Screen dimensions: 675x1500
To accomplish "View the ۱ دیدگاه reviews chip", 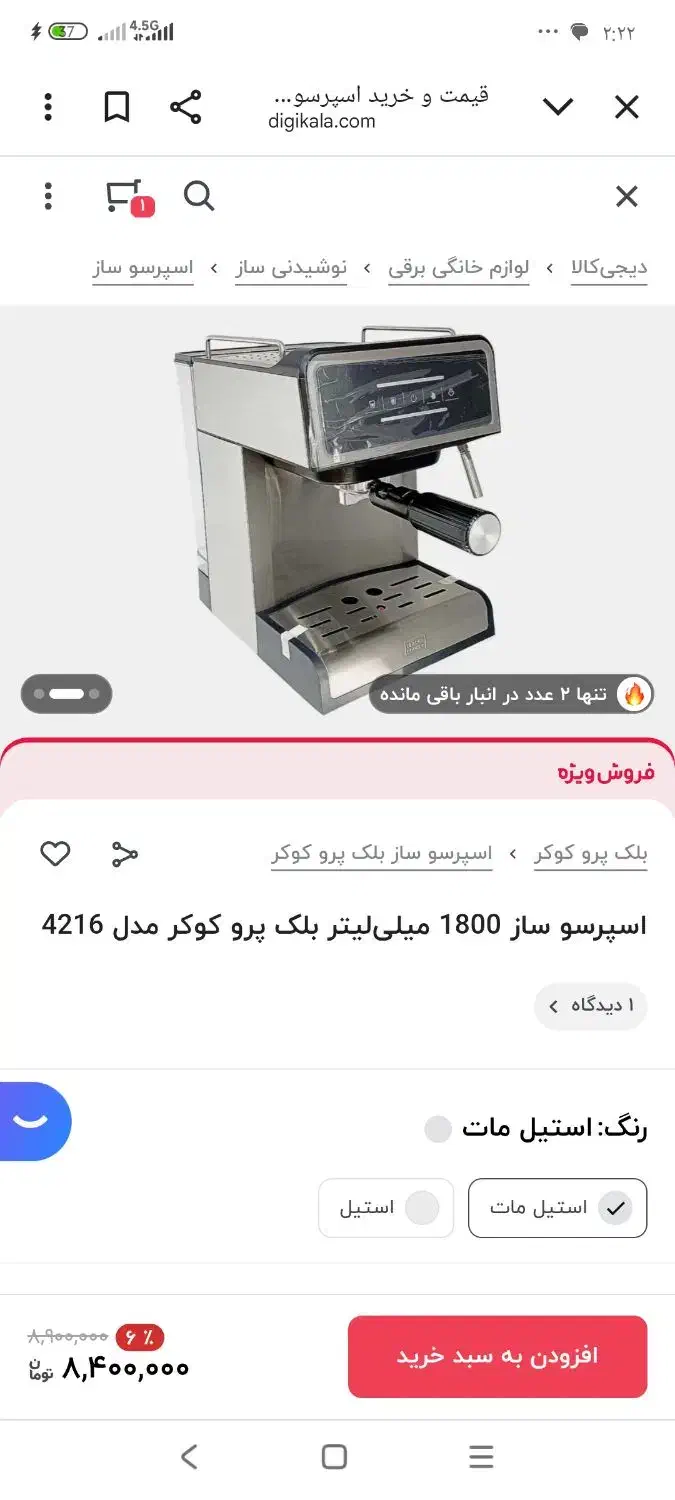I will coord(590,1006).
